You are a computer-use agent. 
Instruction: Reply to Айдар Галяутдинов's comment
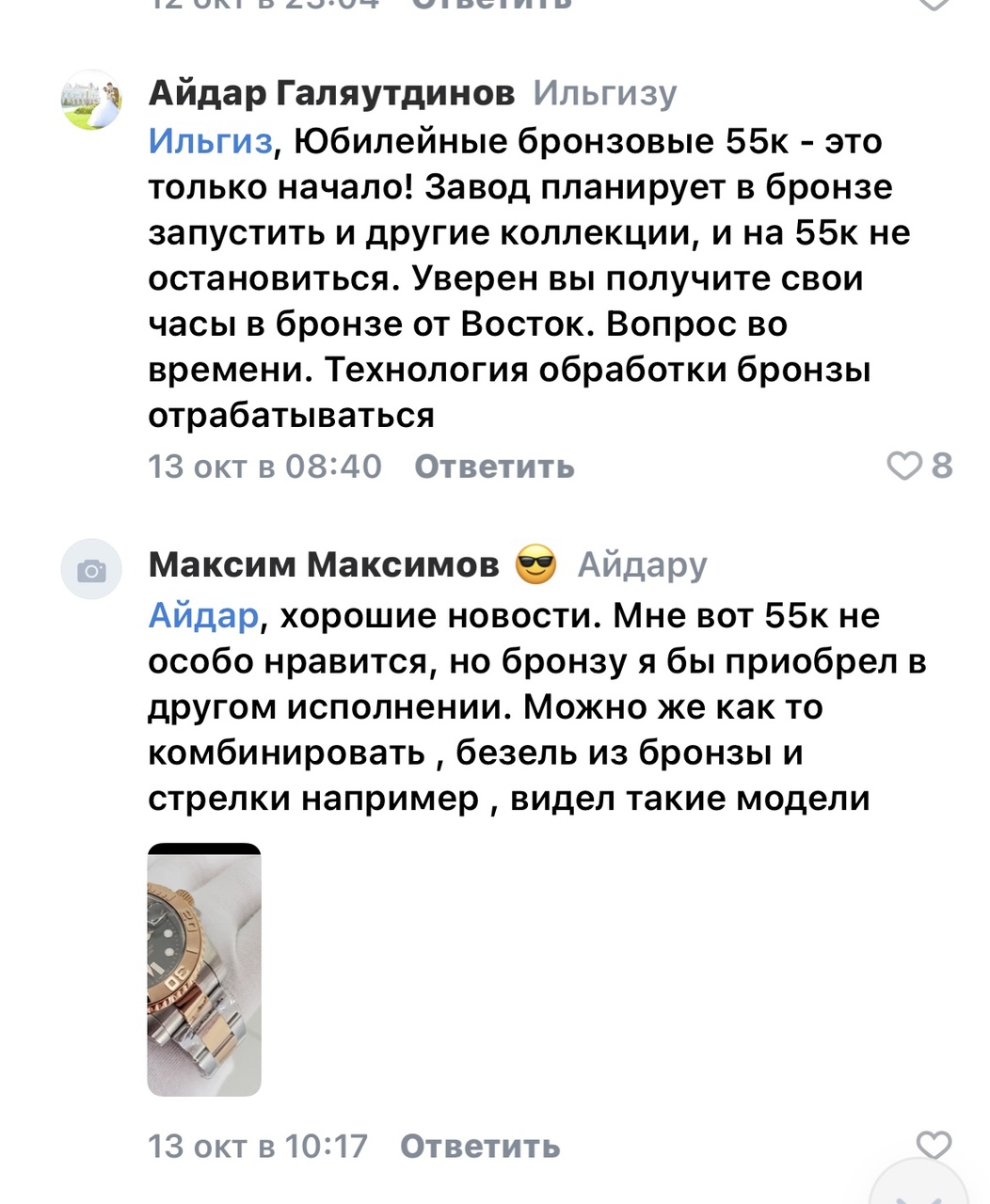point(494,467)
